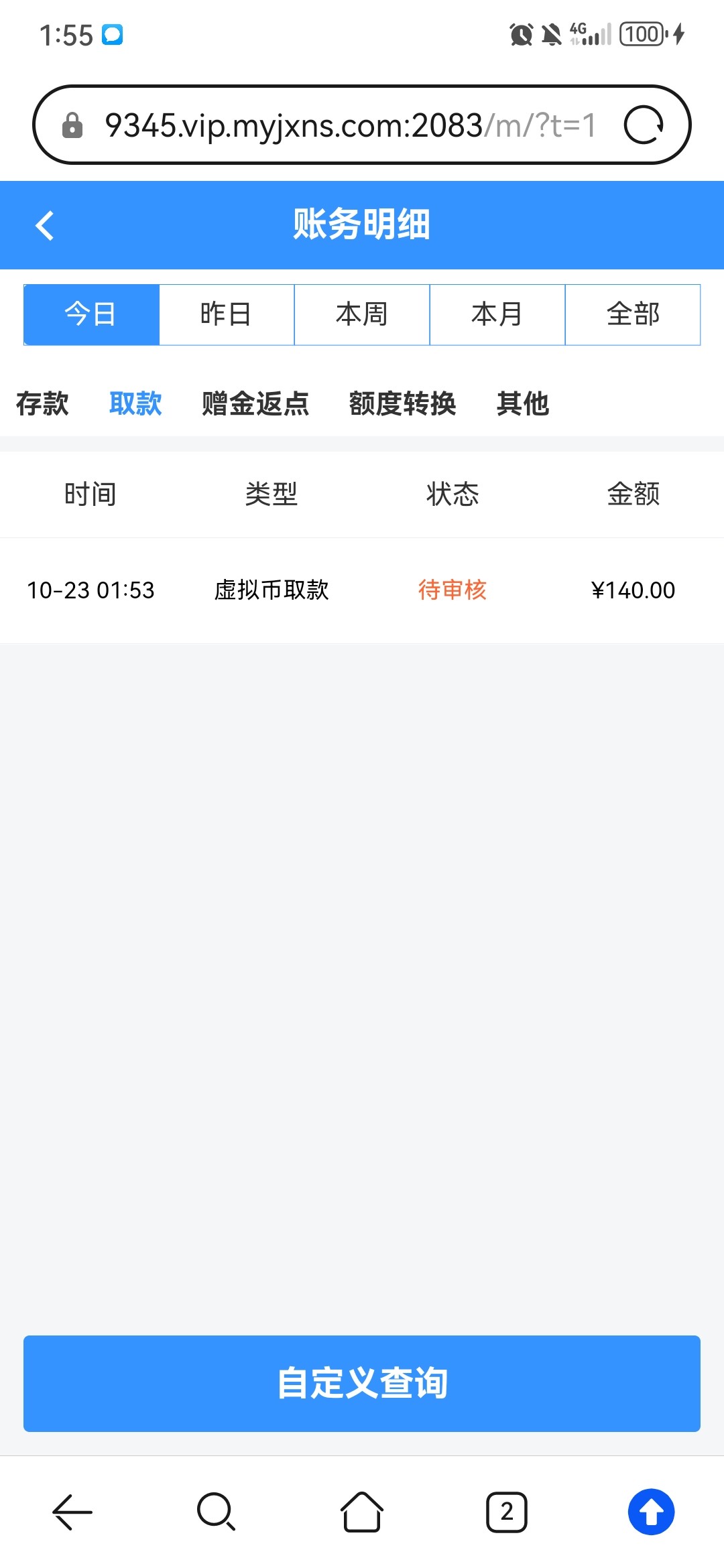The image size is (724, 1568).
Task: Enable the 额度转换 category filter
Action: [x=404, y=403]
